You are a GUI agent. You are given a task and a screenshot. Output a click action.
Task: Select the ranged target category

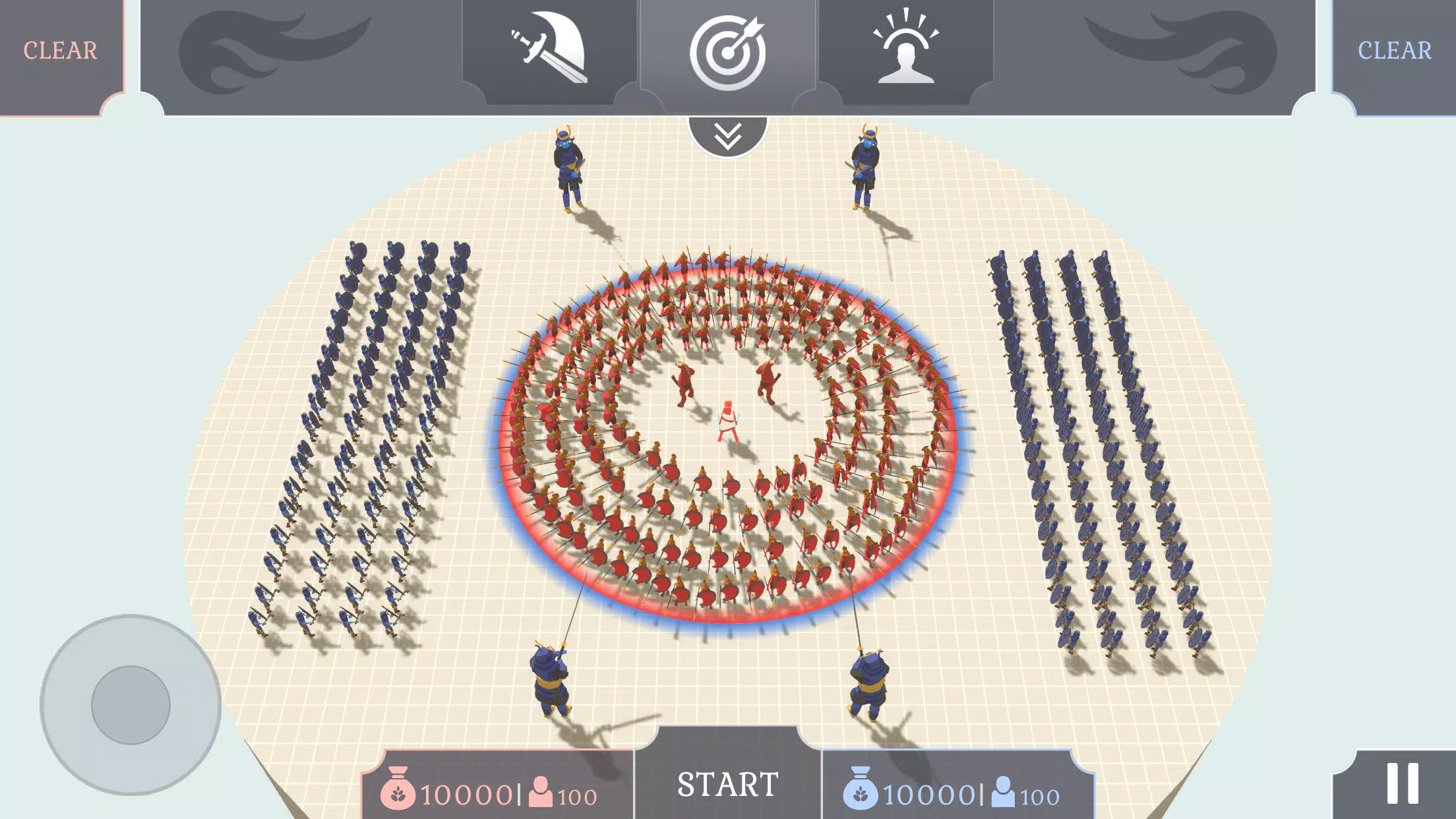coord(728,51)
